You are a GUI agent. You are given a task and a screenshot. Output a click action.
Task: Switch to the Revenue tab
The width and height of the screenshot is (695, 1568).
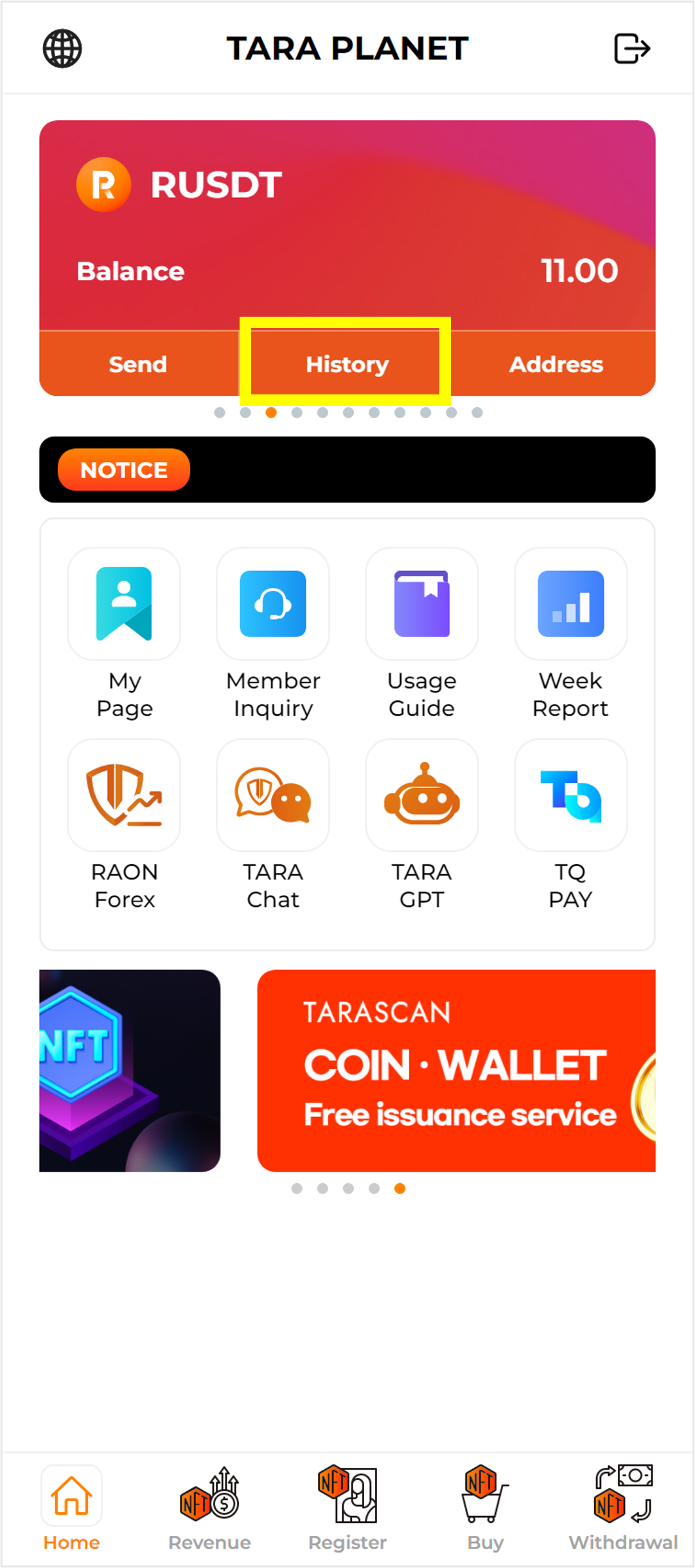tap(209, 1508)
